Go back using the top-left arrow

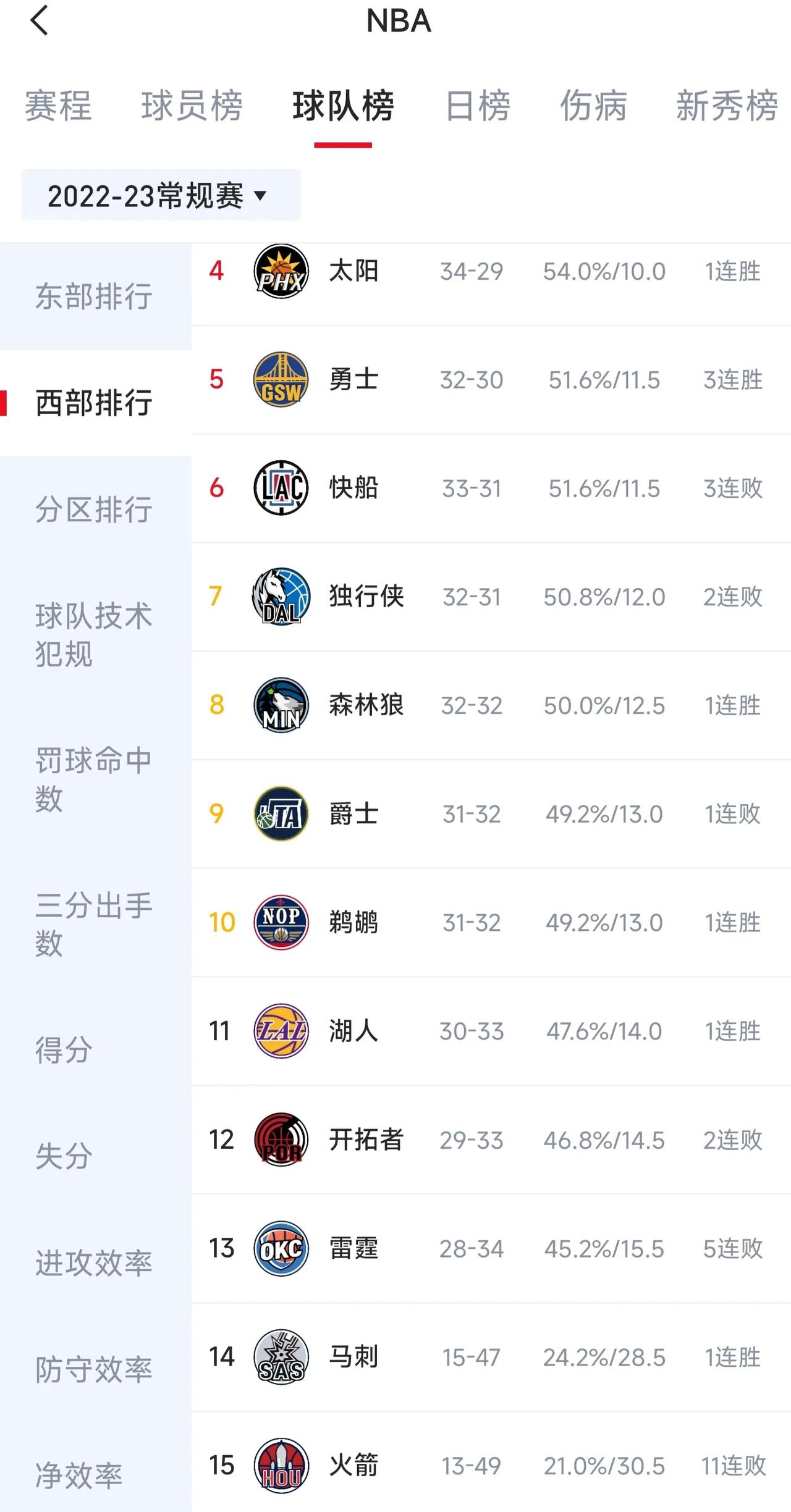40,20
